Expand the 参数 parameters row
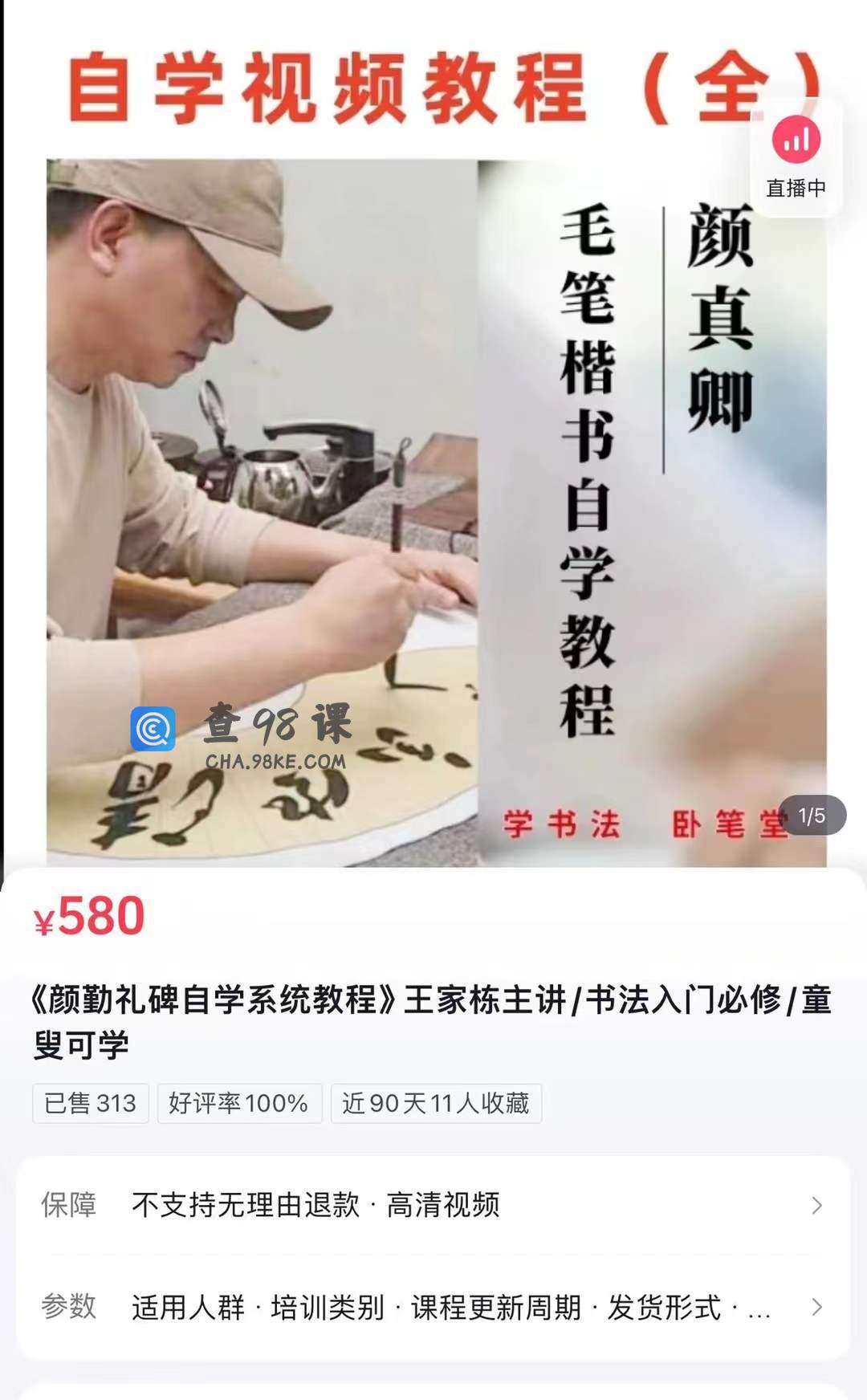This screenshot has width=867, height=1400. pos(433,1307)
